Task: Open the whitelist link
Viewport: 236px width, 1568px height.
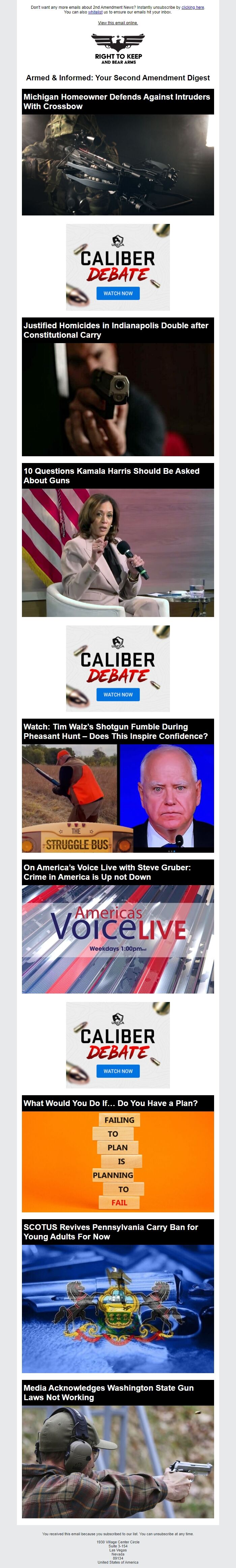Action: point(95,12)
